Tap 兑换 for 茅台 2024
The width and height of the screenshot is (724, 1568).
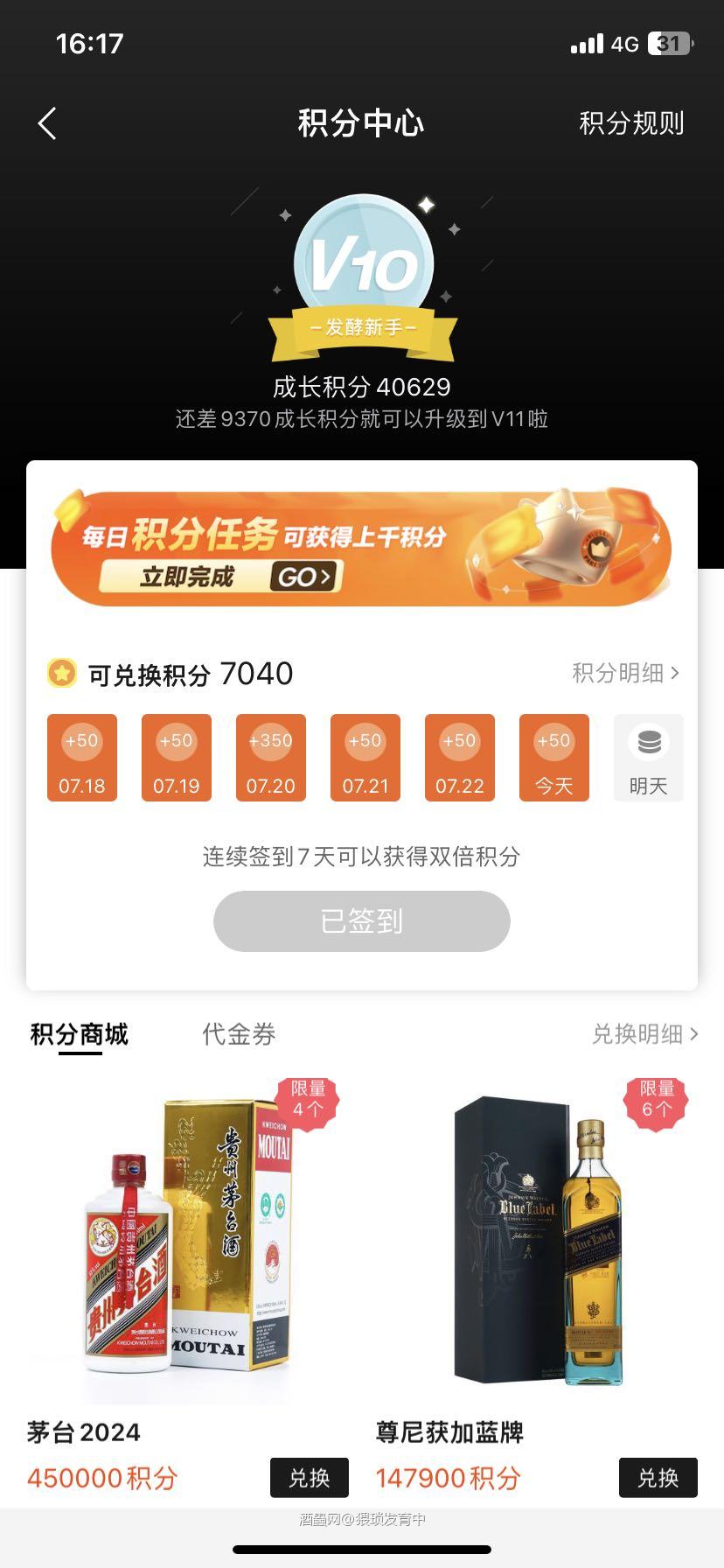point(310,1479)
